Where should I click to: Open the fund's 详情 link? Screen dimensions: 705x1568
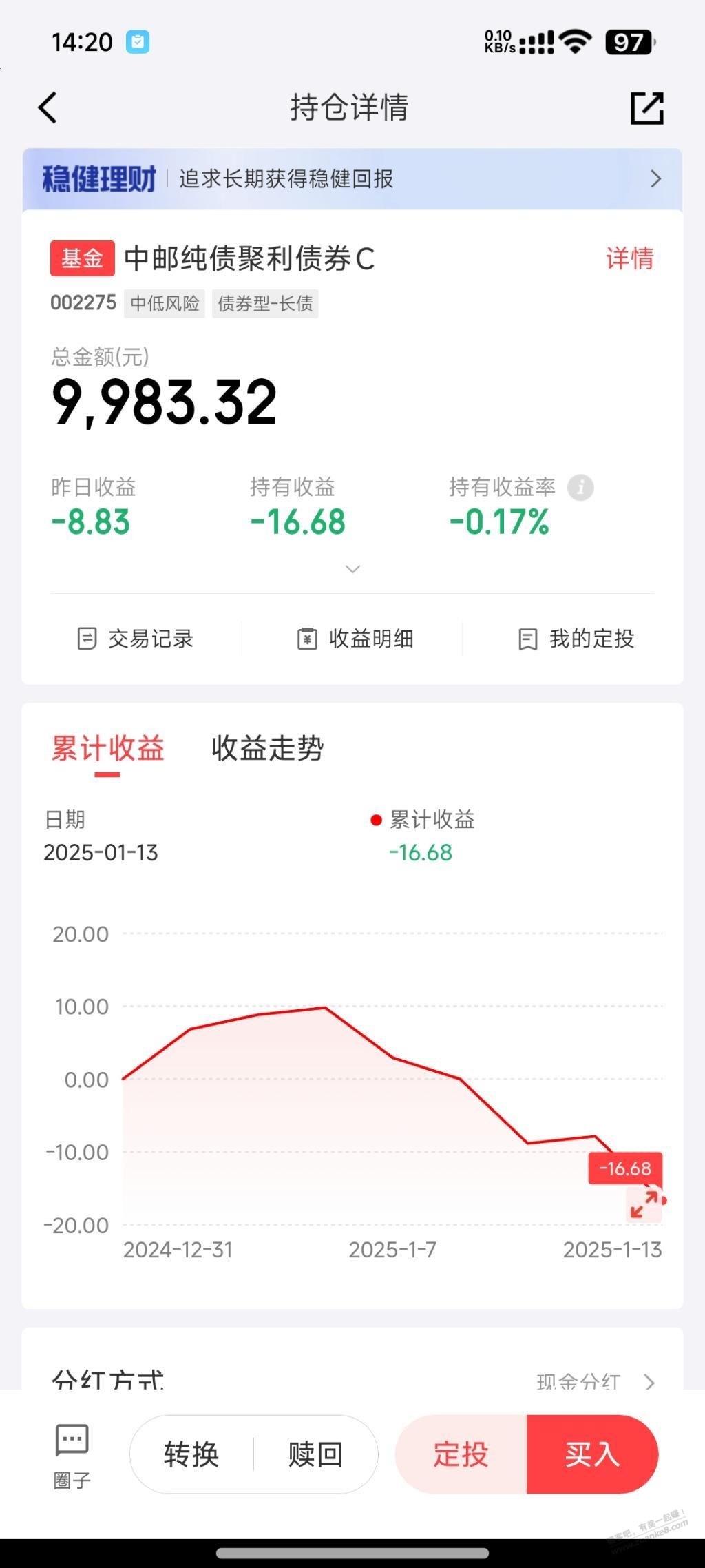pyautogui.click(x=629, y=259)
